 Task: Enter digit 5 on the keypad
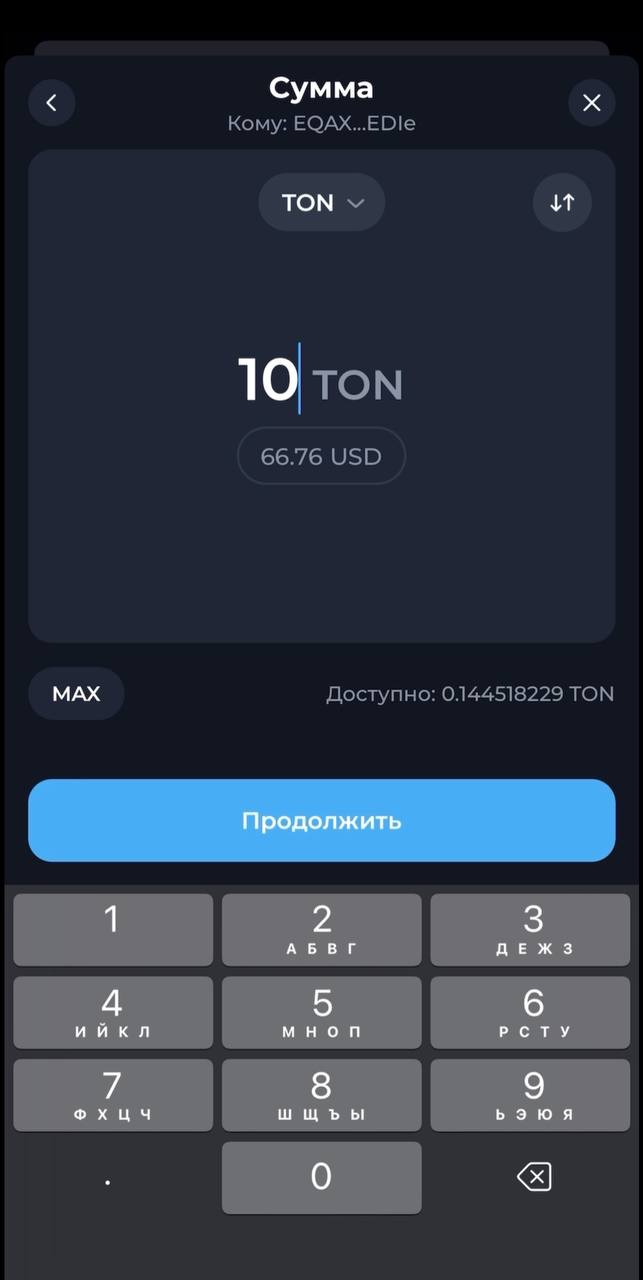point(321,1012)
